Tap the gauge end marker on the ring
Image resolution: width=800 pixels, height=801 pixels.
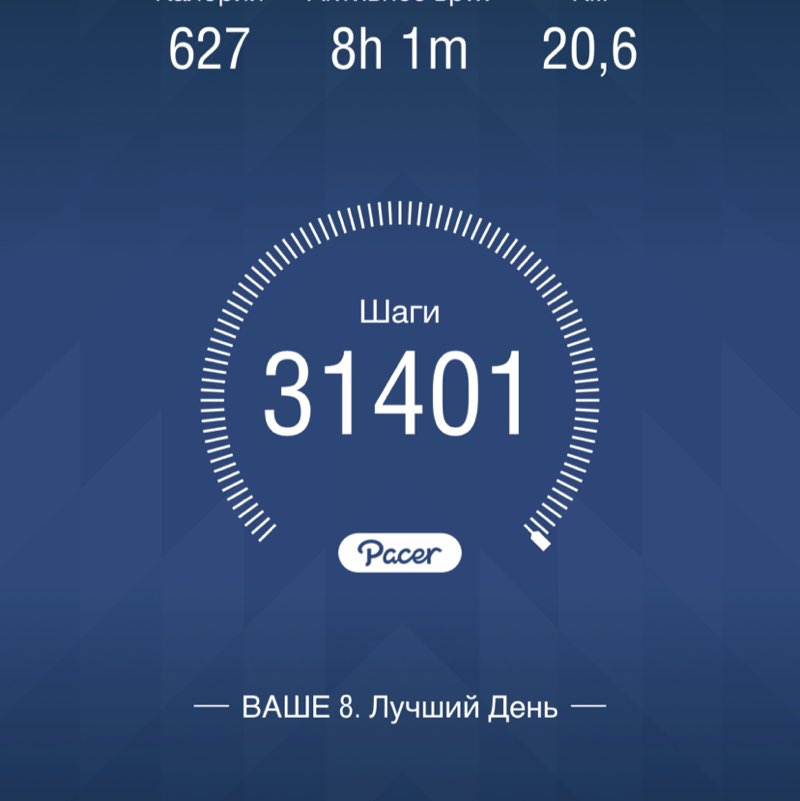click(x=538, y=540)
